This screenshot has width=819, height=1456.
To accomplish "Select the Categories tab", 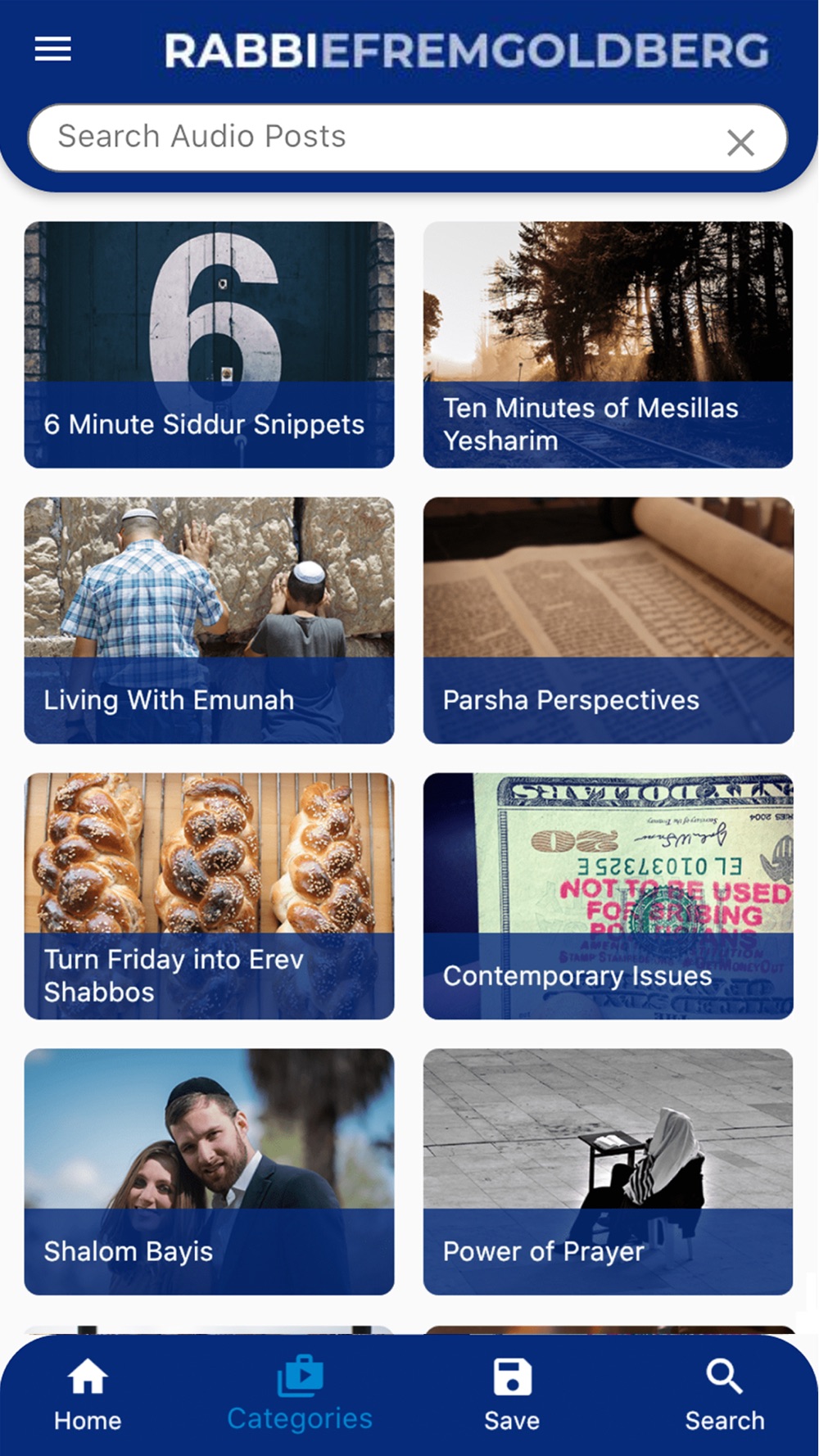I will [300, 1395].
